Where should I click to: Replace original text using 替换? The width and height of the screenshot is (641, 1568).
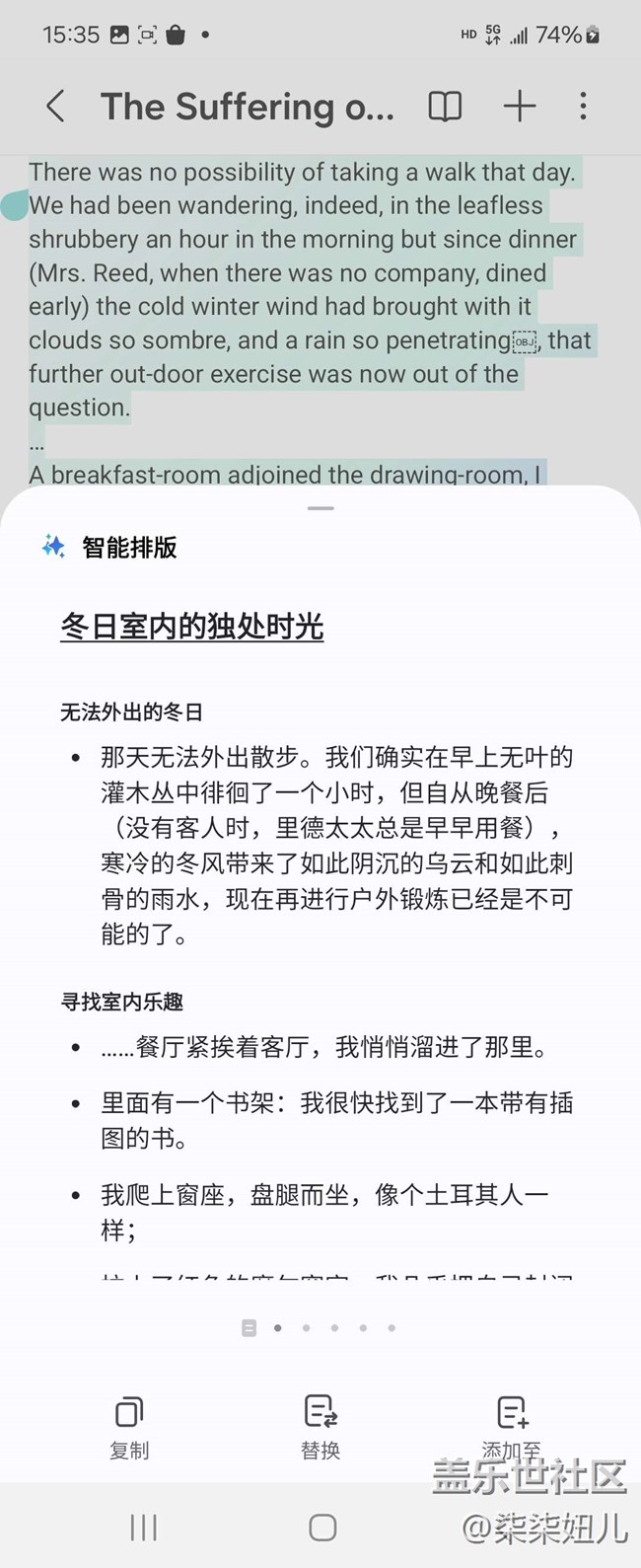coord(320,1426)
